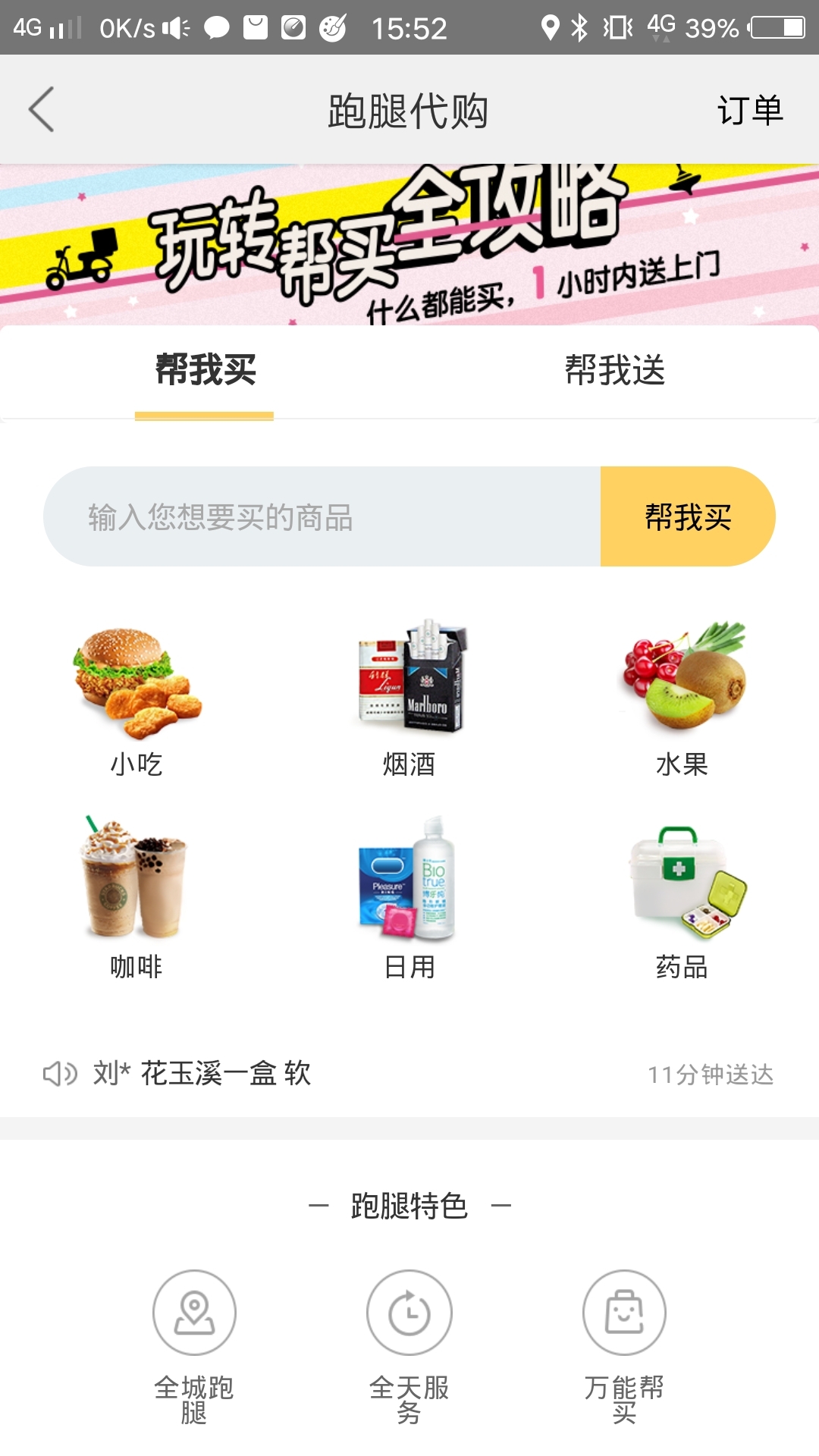Open 订单 orders page
Image resolution: width=819 pixels, height=1456 pixels.
(x=749, y=111)
